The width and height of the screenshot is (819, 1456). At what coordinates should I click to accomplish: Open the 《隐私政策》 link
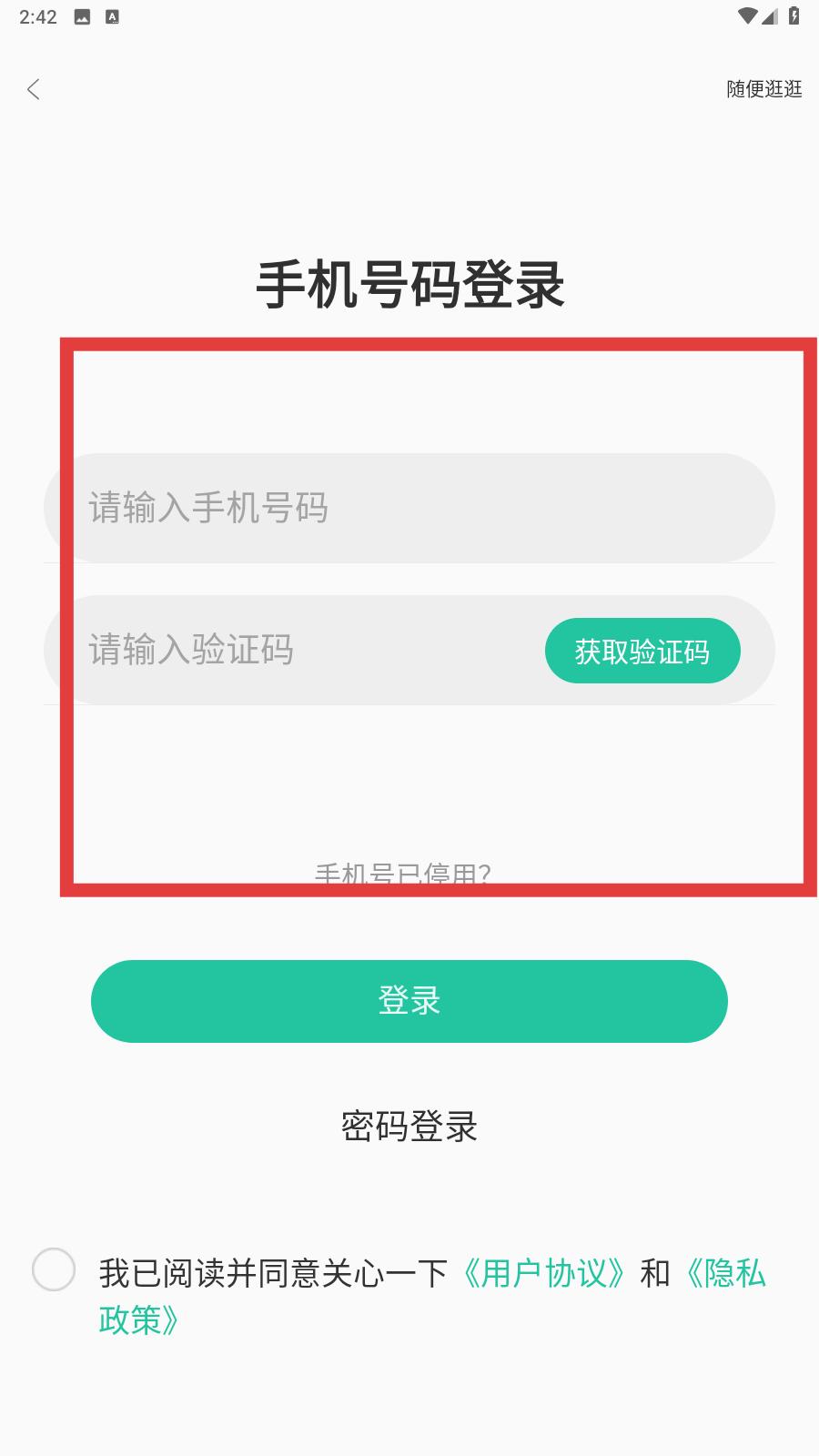(725, 1273)
